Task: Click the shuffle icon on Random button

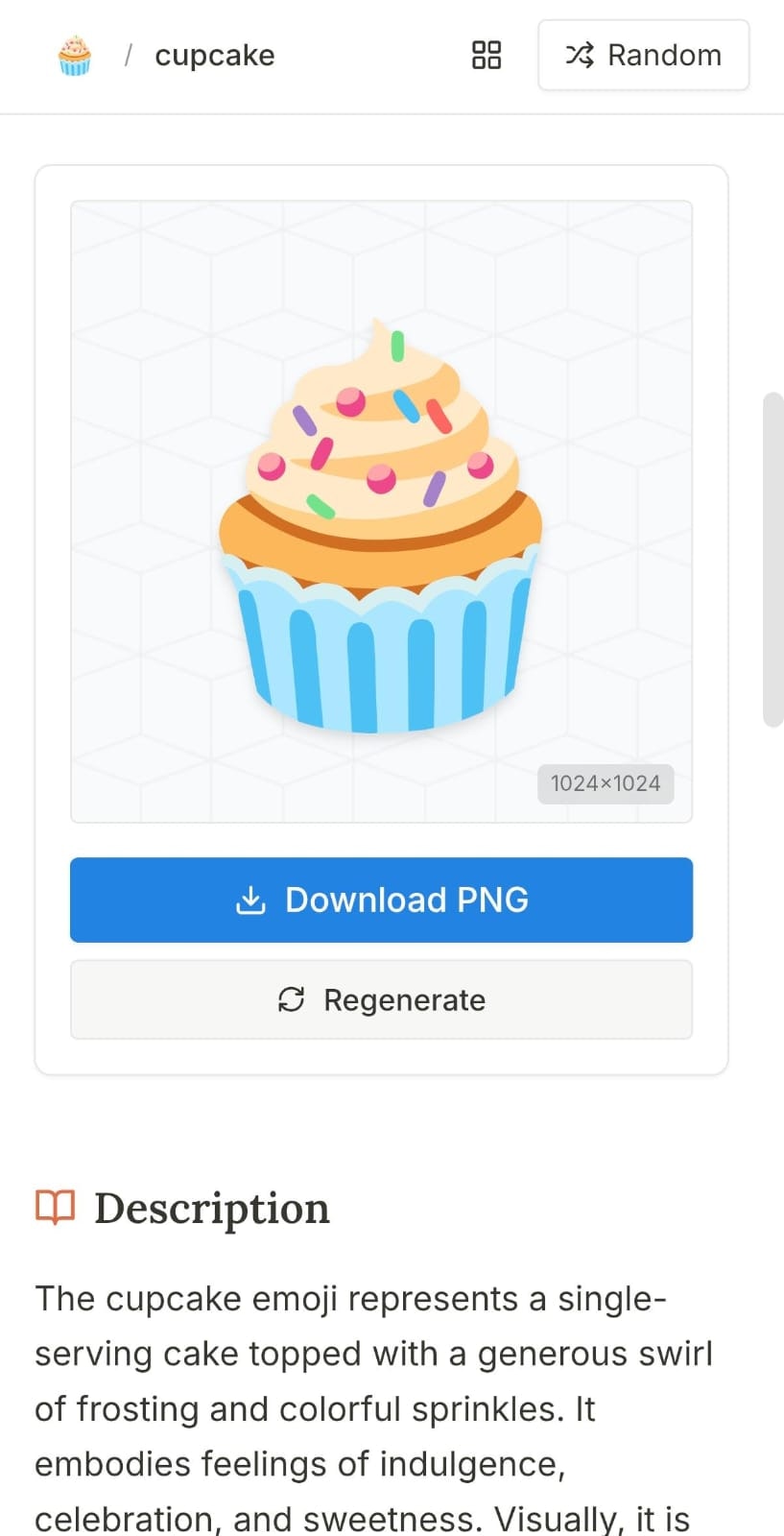Action: pyautogui.click(x=579, y=55)
